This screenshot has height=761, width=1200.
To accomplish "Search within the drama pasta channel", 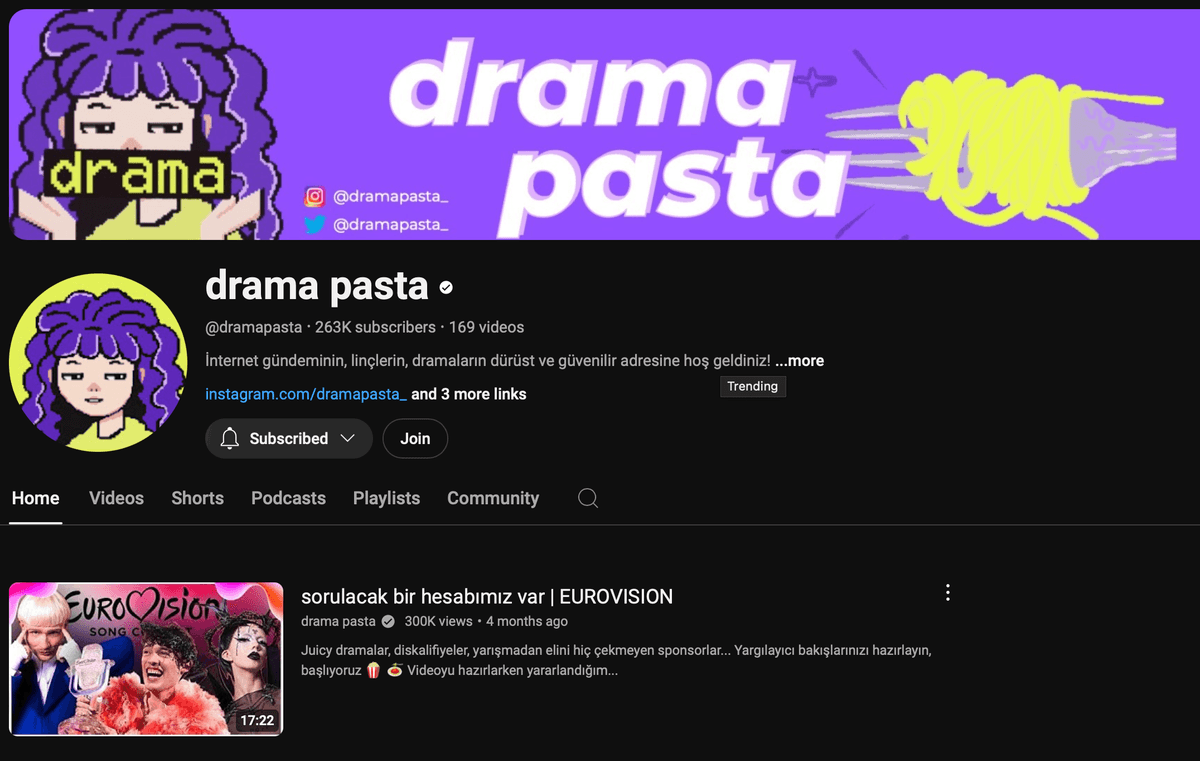I will point(588,498).
